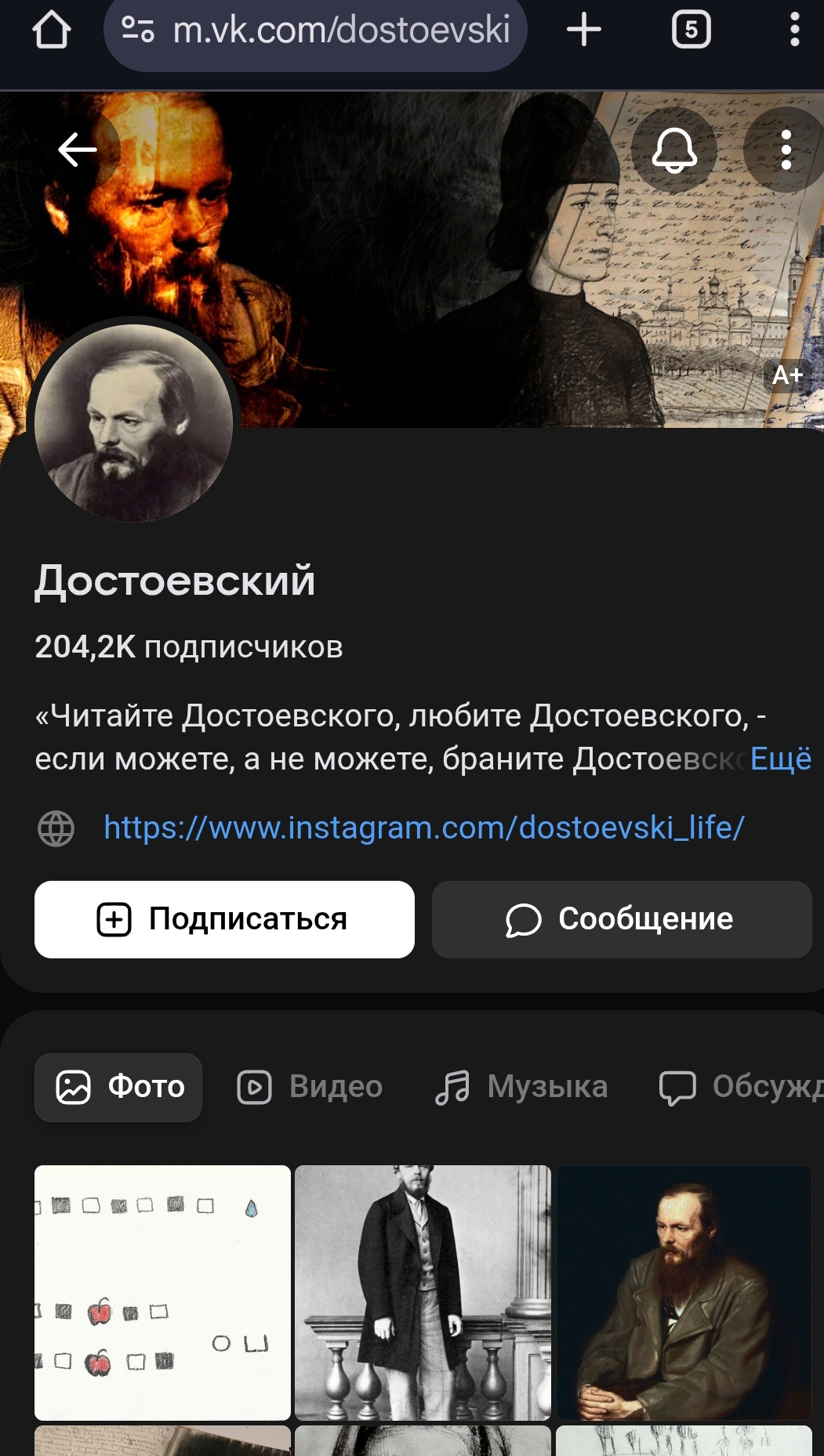Switch to the Видео tab
The width and height of the screenshot is (824, 1456).
click(310, 1087)
